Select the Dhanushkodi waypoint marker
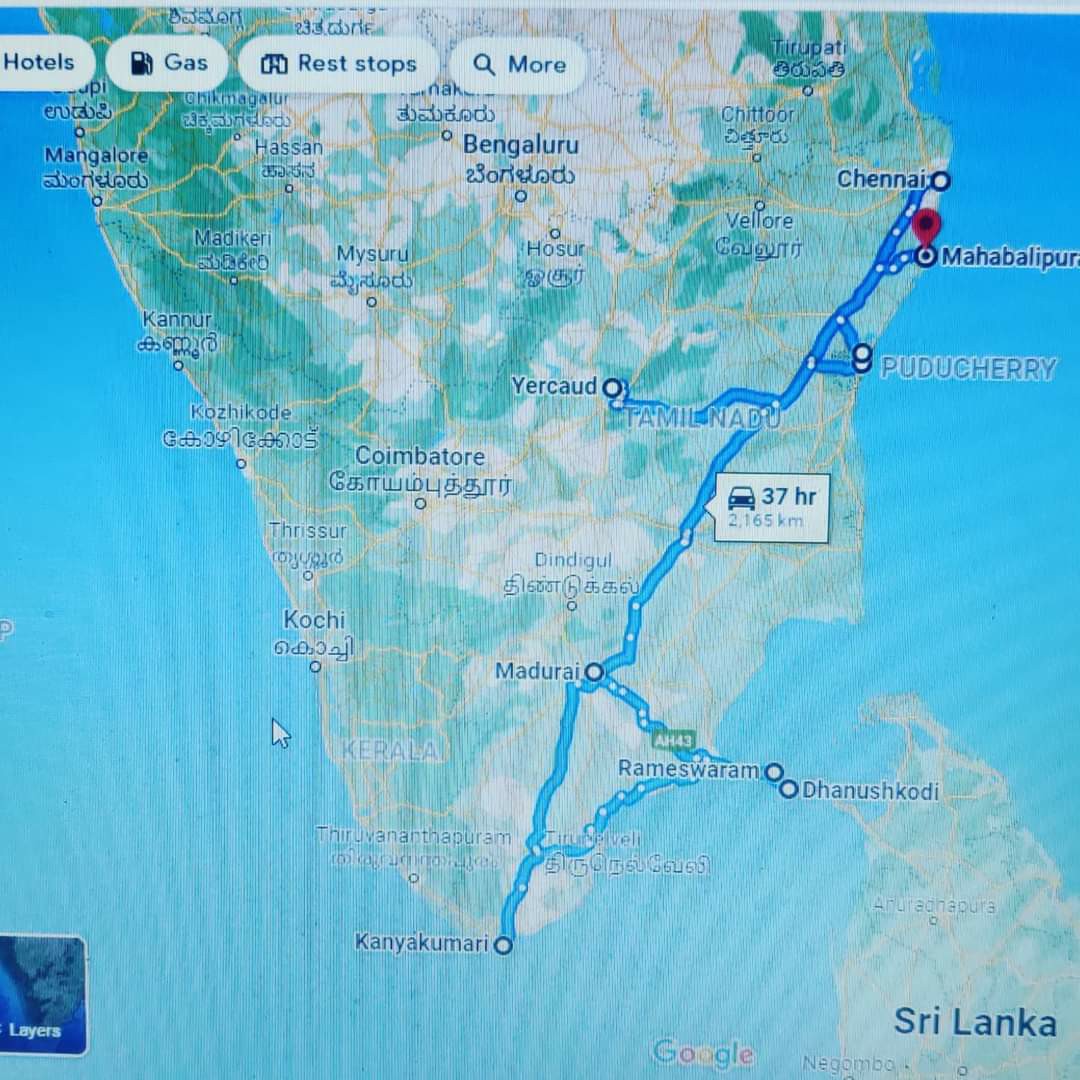Screen dimensions: 1080x1080 788,790
